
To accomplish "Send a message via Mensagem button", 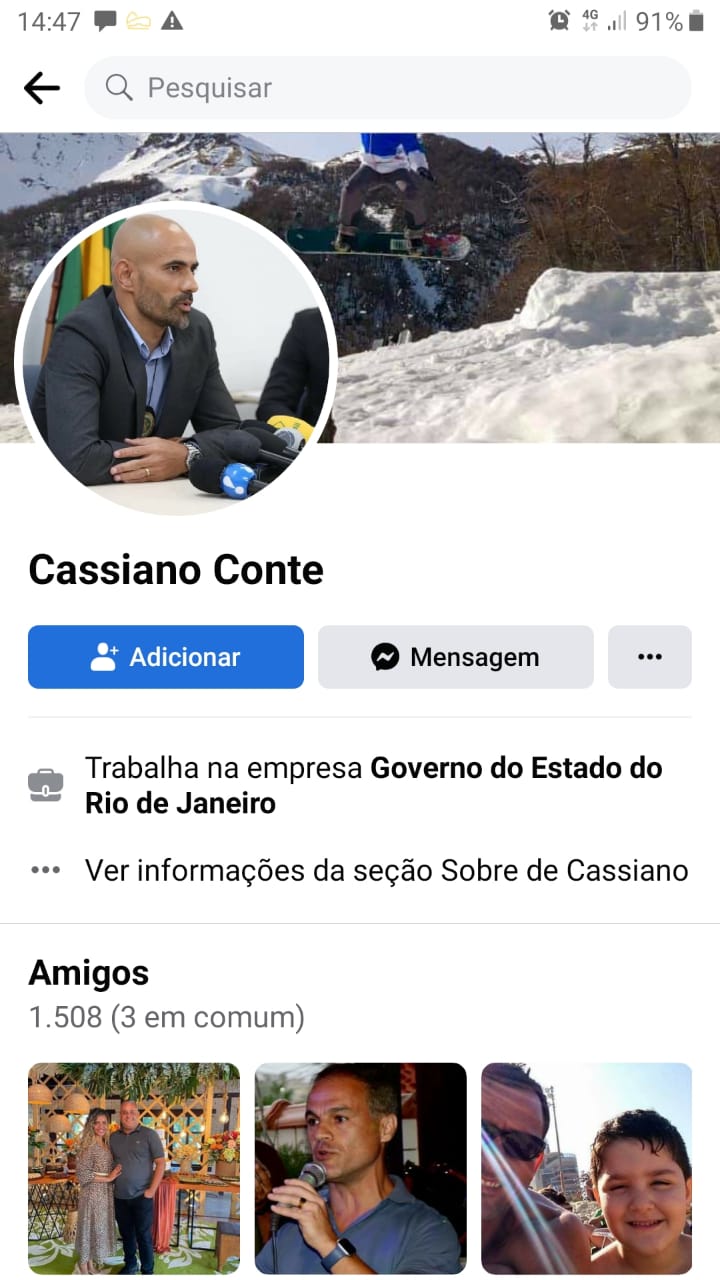I will tap(456, 657).
